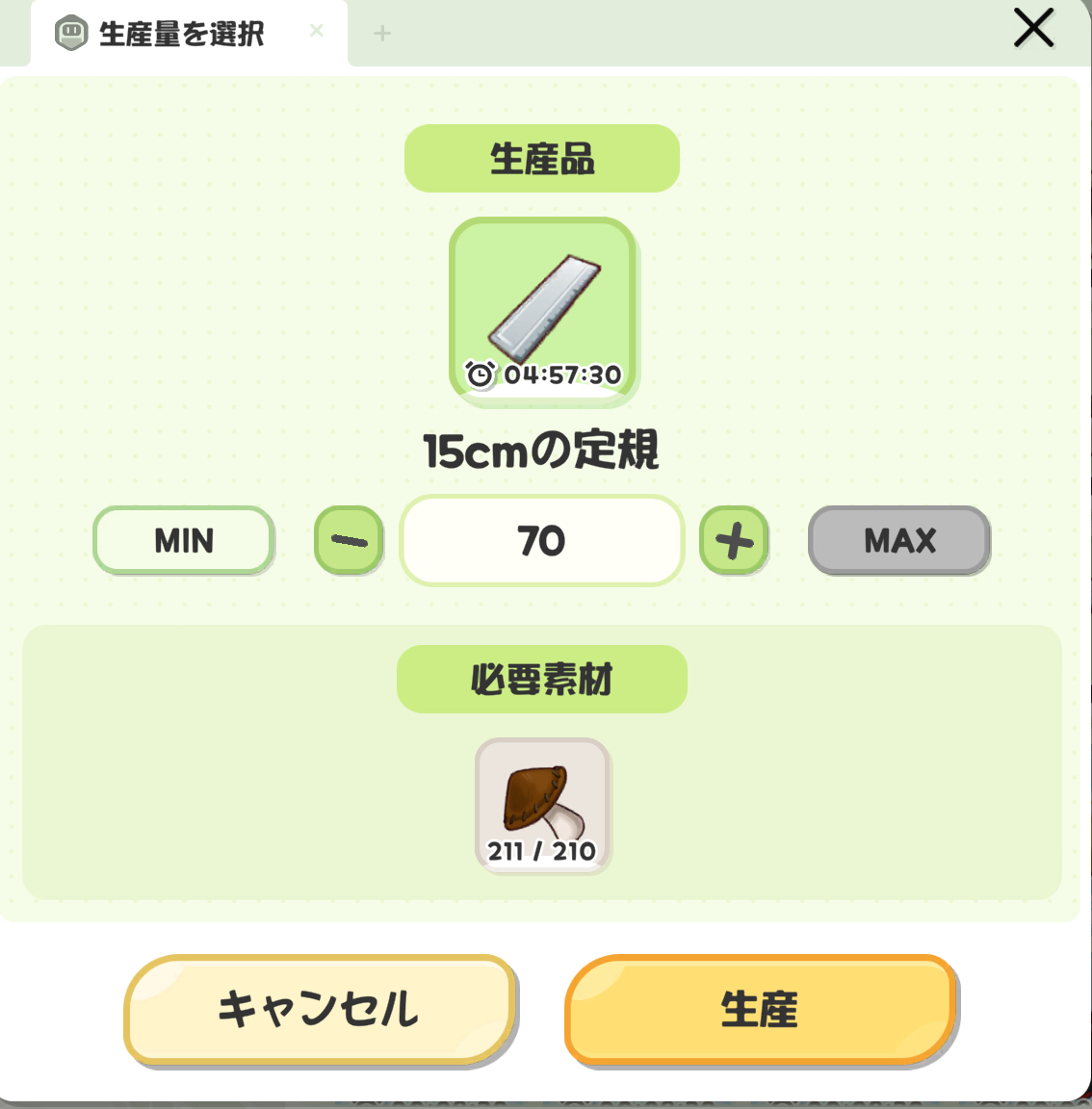Set the quantity to MIN
Image resolution: width=1092 pixels, height=1109 pixels.
point(184,540)
